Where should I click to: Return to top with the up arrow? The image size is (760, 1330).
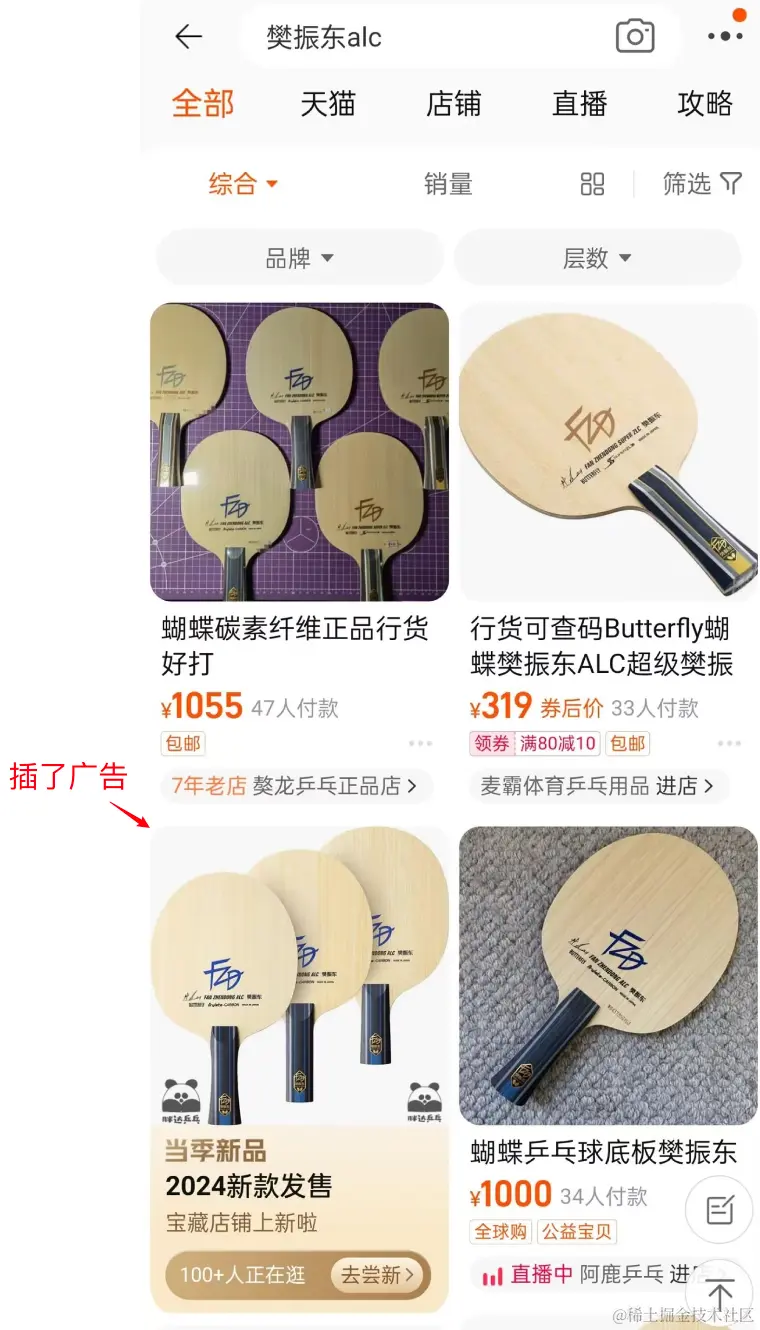[x=720, y=1293]
